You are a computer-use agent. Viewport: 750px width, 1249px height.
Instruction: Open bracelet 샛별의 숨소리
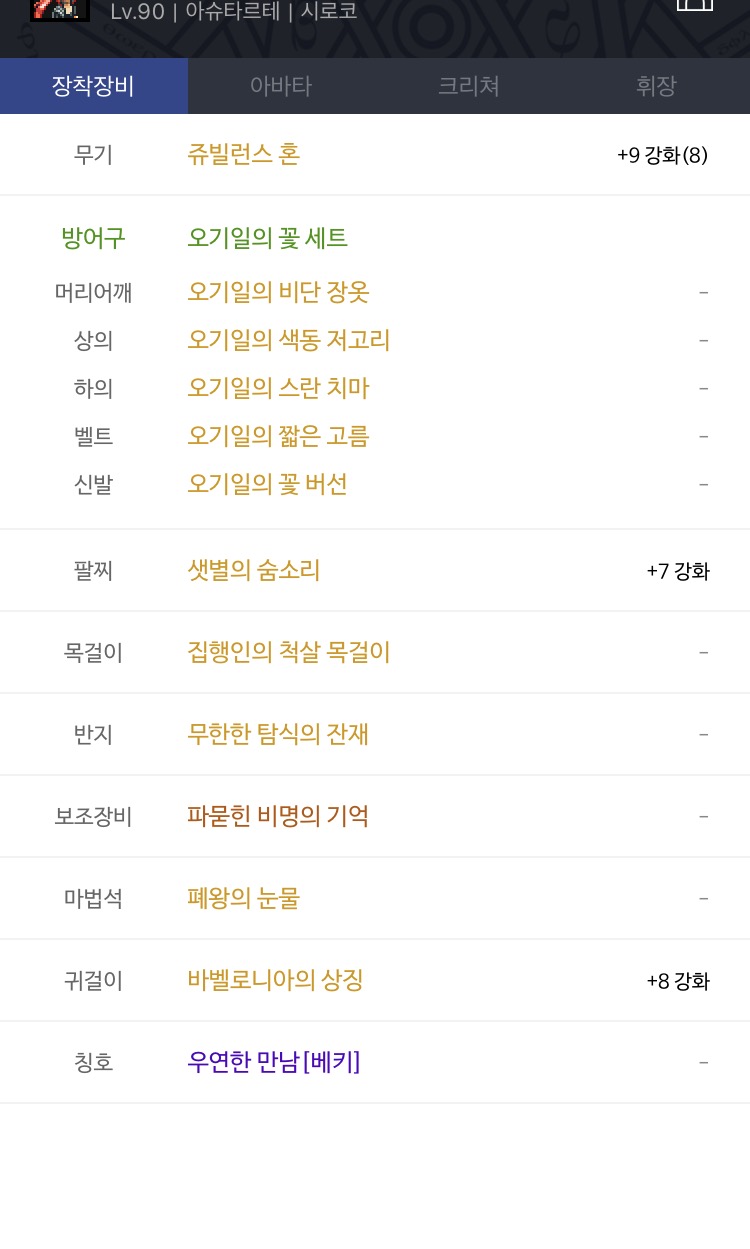tap(254, 570)
